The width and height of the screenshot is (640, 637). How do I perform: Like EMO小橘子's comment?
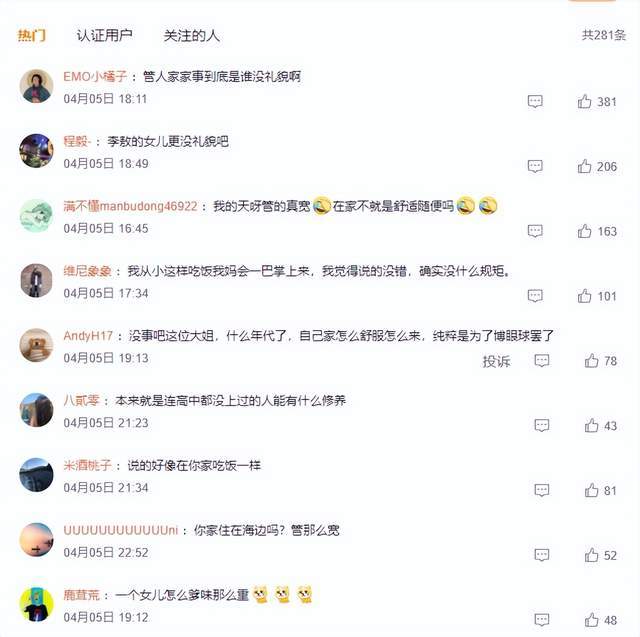click(x=585, y=101)
